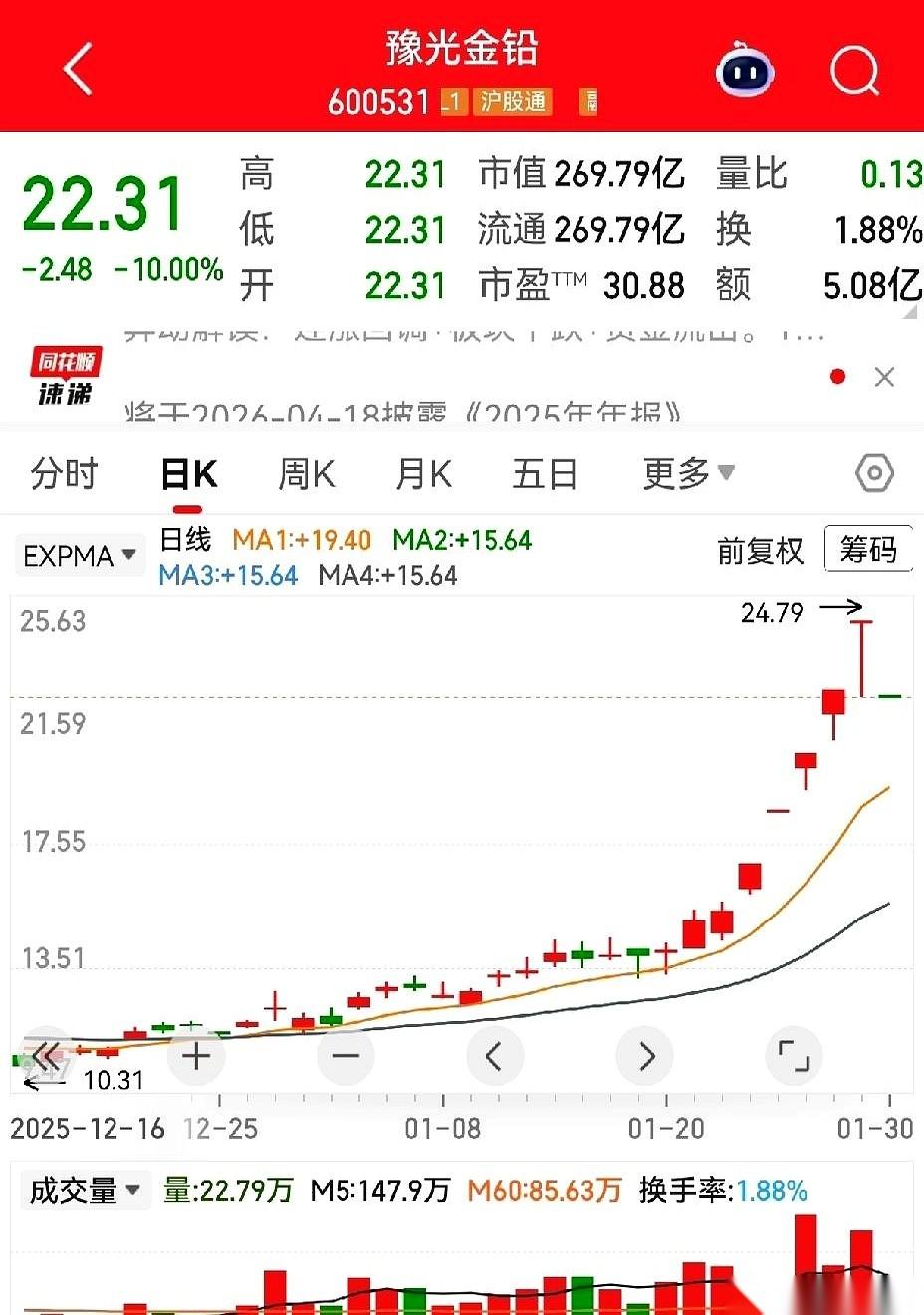The image size is (924, 1315).
Task: Enter fullscreen chart view
Action: point(794,1056)
